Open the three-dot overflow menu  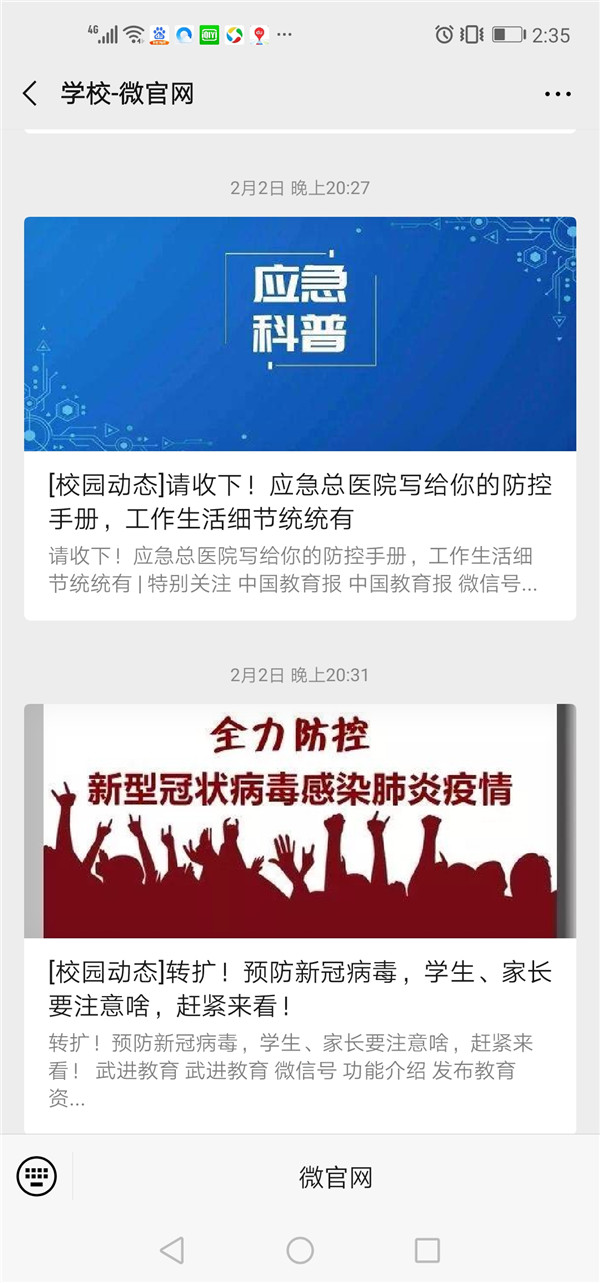557,94
